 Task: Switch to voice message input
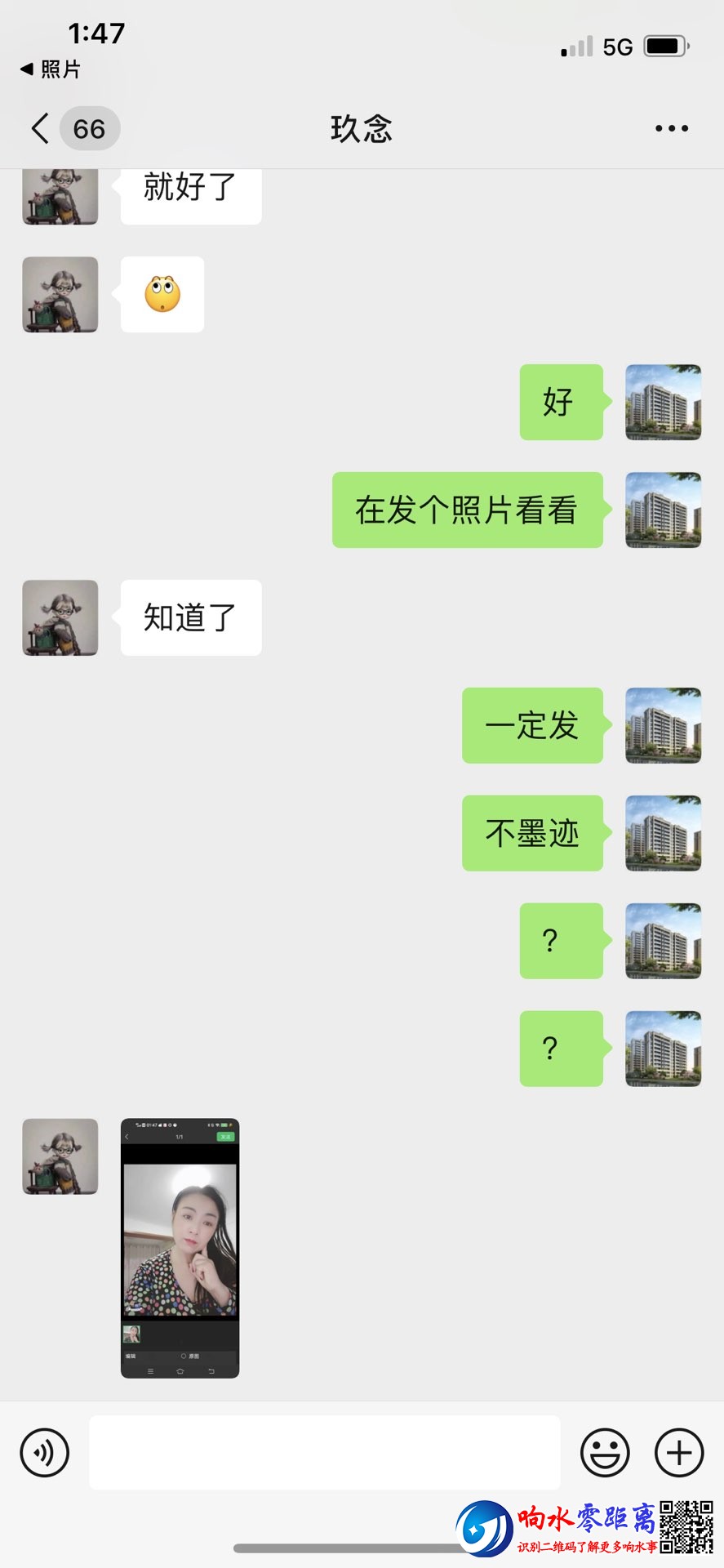[x=44, y=1453]
